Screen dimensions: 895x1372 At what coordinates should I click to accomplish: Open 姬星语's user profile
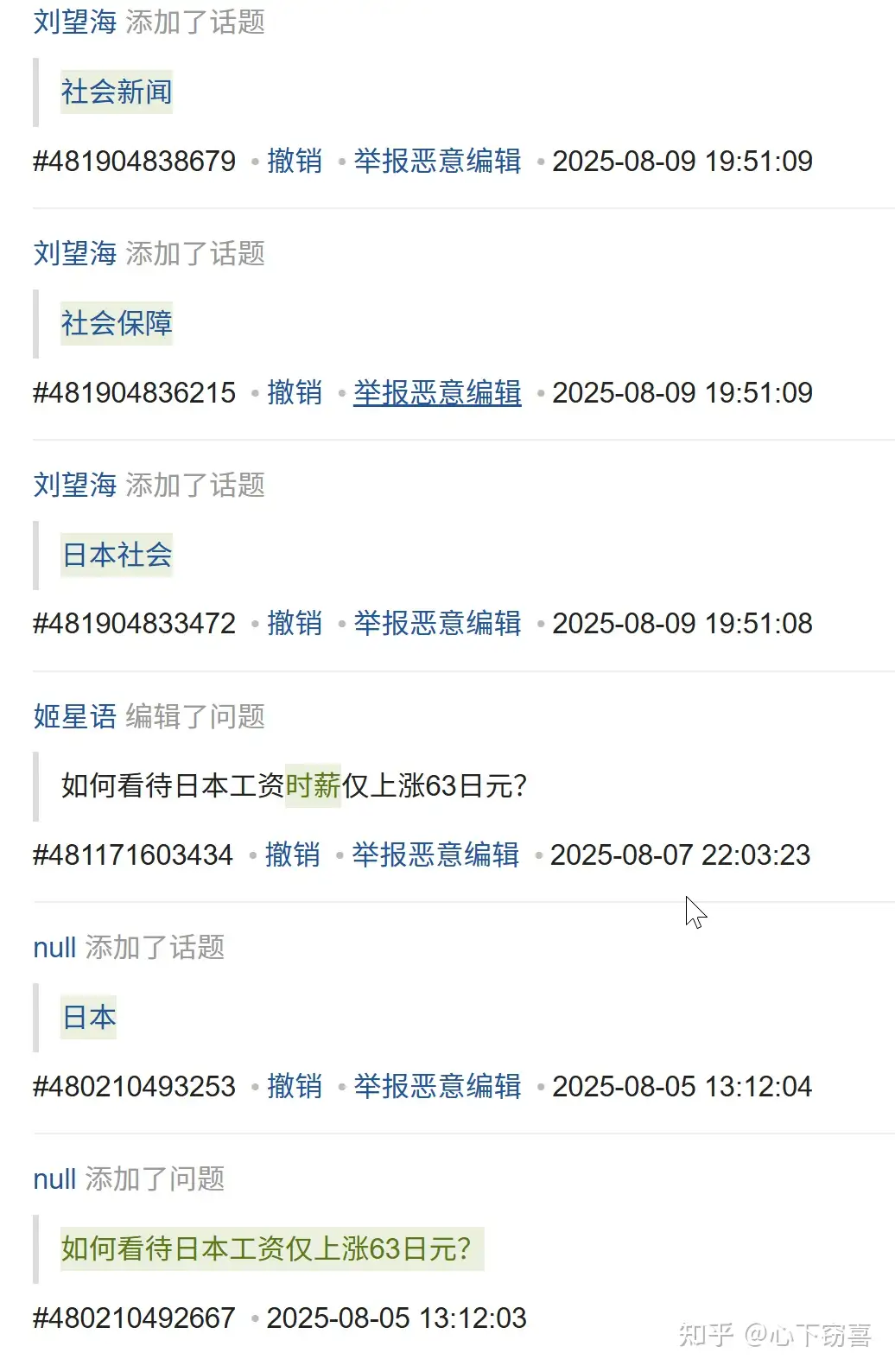point(74,716)
